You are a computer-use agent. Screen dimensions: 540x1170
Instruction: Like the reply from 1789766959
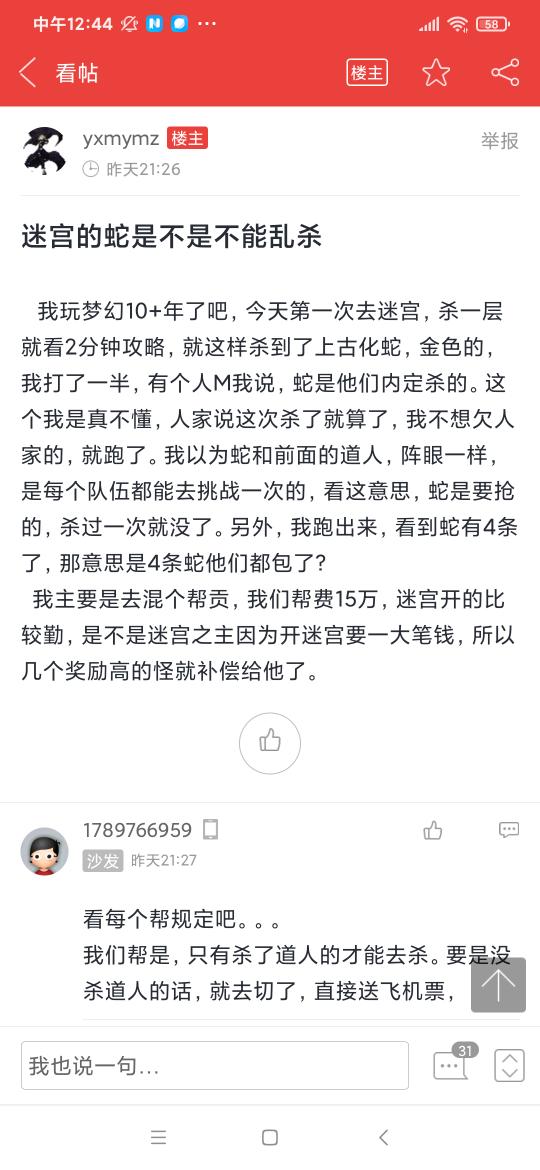pos(433,830)
